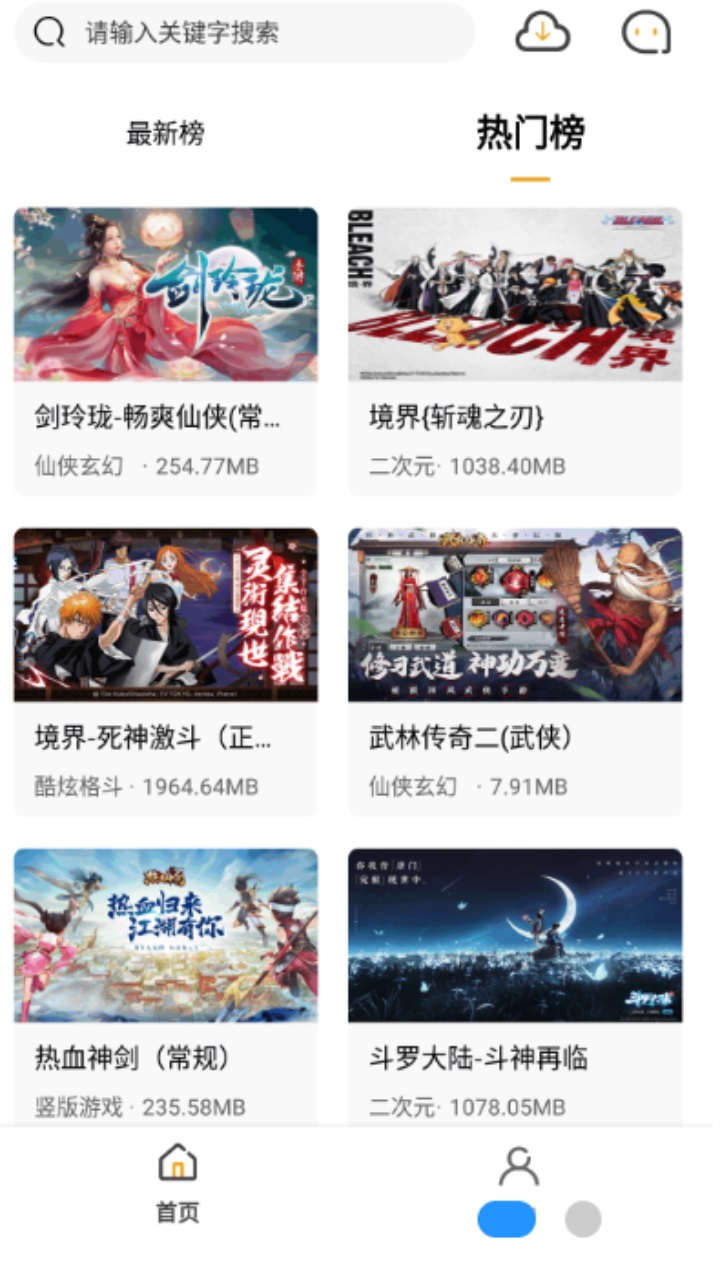
Task: Open the 境界{斩魂之刃} game thumbnail
Action: tap(516, 294)
